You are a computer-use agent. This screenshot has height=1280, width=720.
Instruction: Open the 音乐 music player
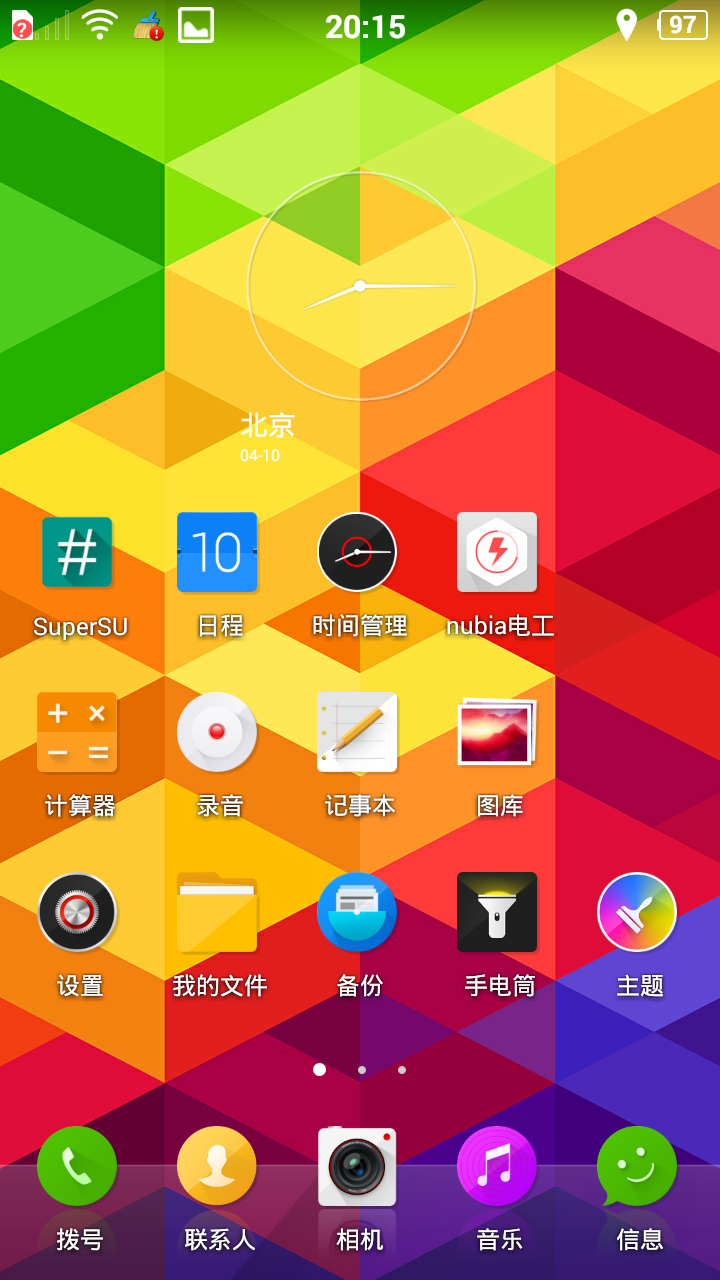coord(497,1166)
